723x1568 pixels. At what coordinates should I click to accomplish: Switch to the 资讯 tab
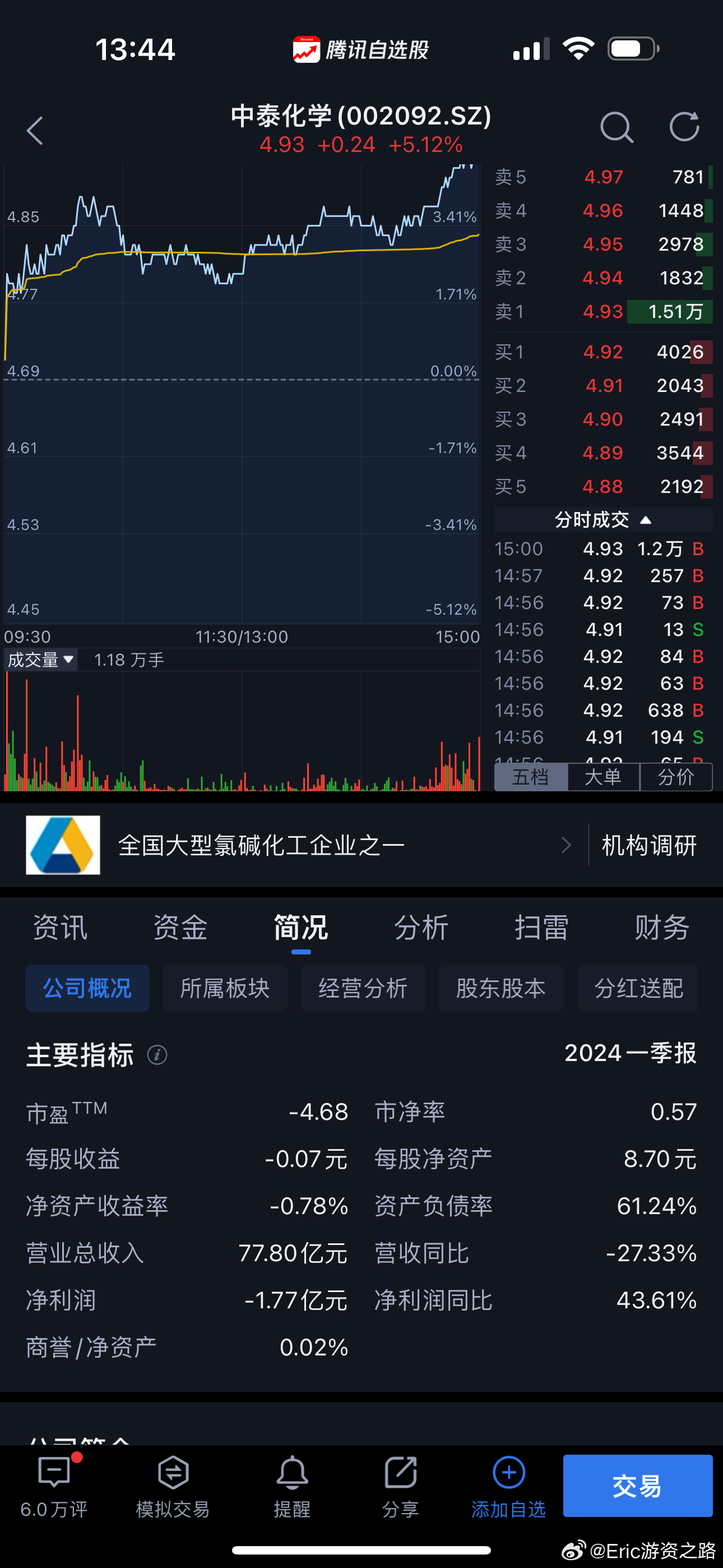59,928
